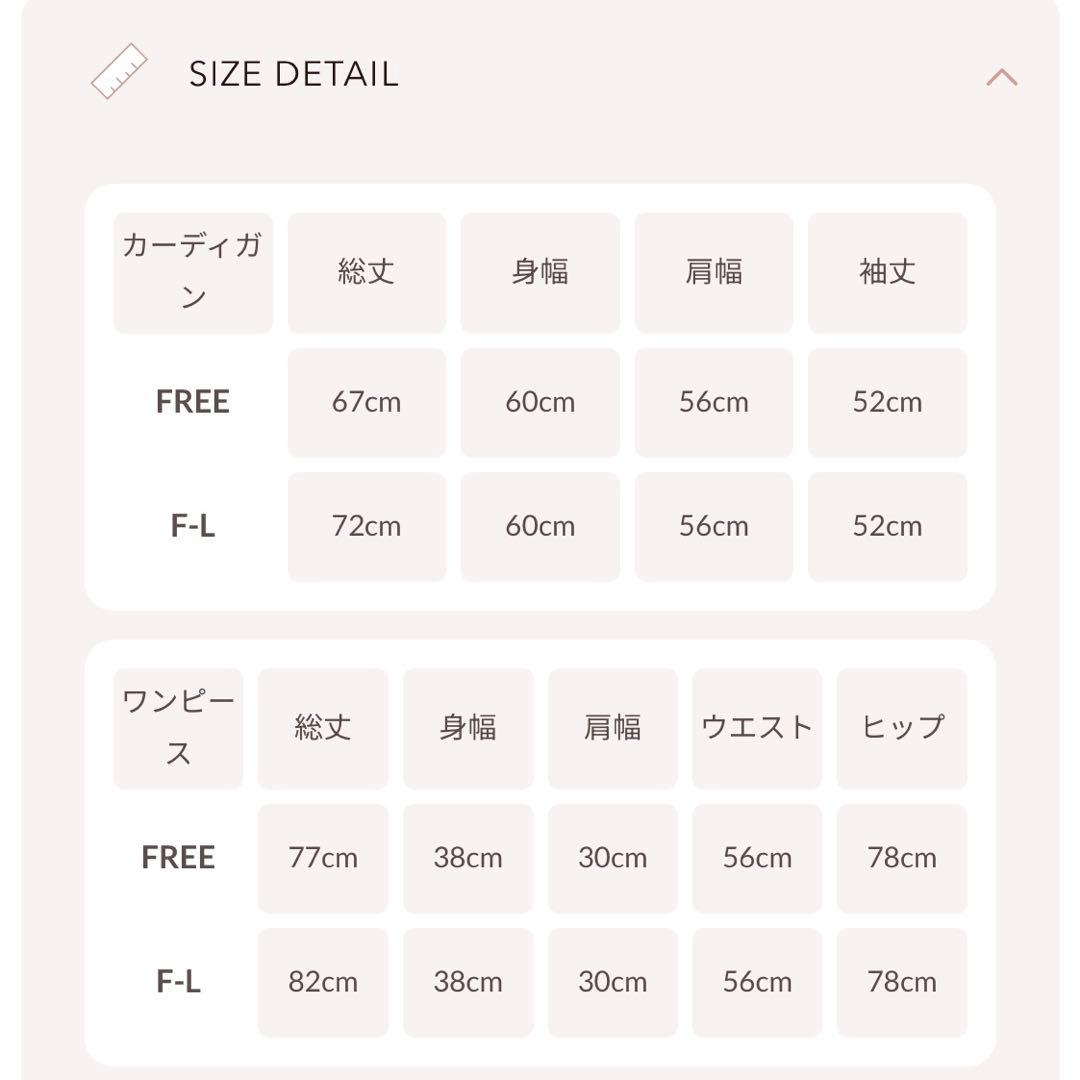
Task: Collapse the SIZE DETAIL section
Action: click(1001, 77)
